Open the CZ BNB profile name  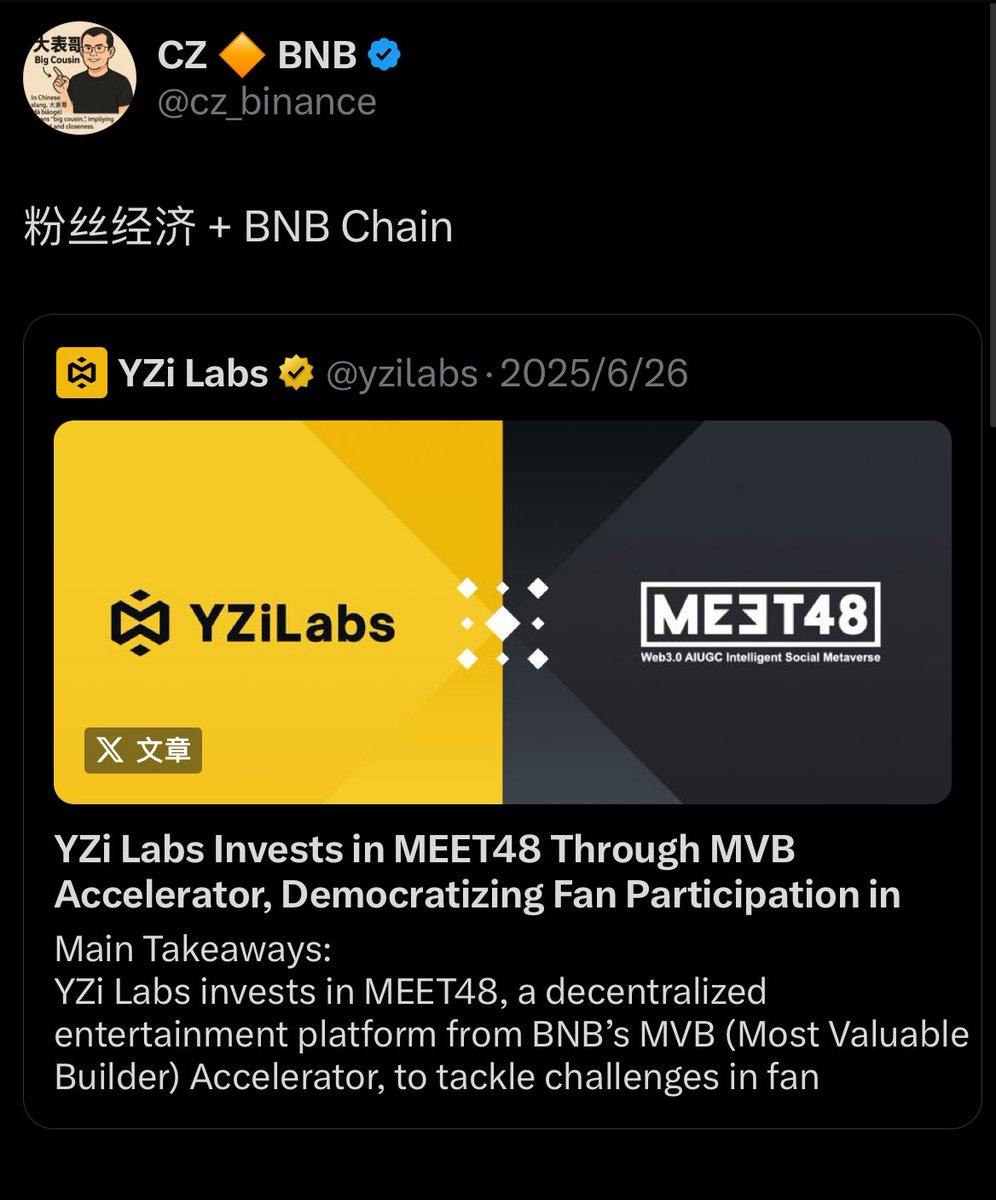coord(257,57)
